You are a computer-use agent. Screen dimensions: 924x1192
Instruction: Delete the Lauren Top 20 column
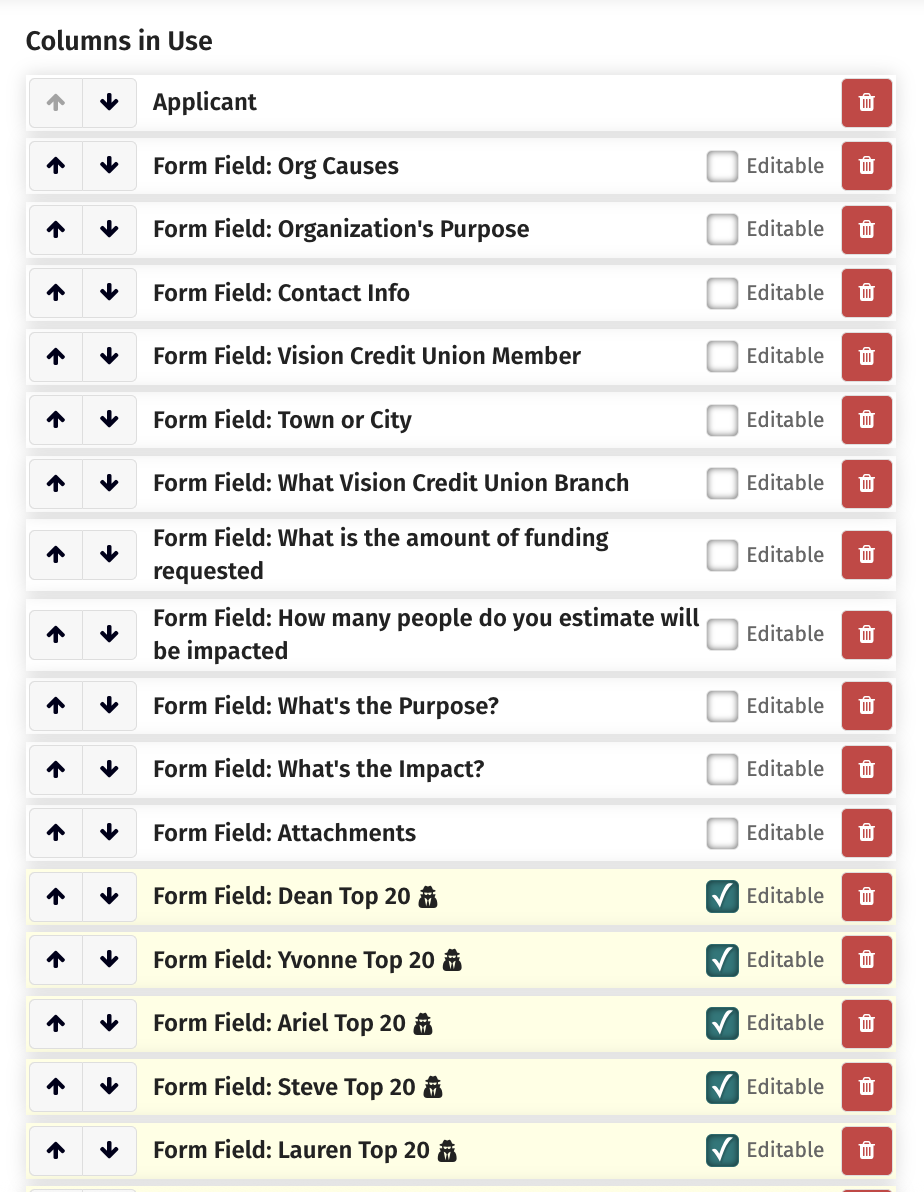(866, 1150)
